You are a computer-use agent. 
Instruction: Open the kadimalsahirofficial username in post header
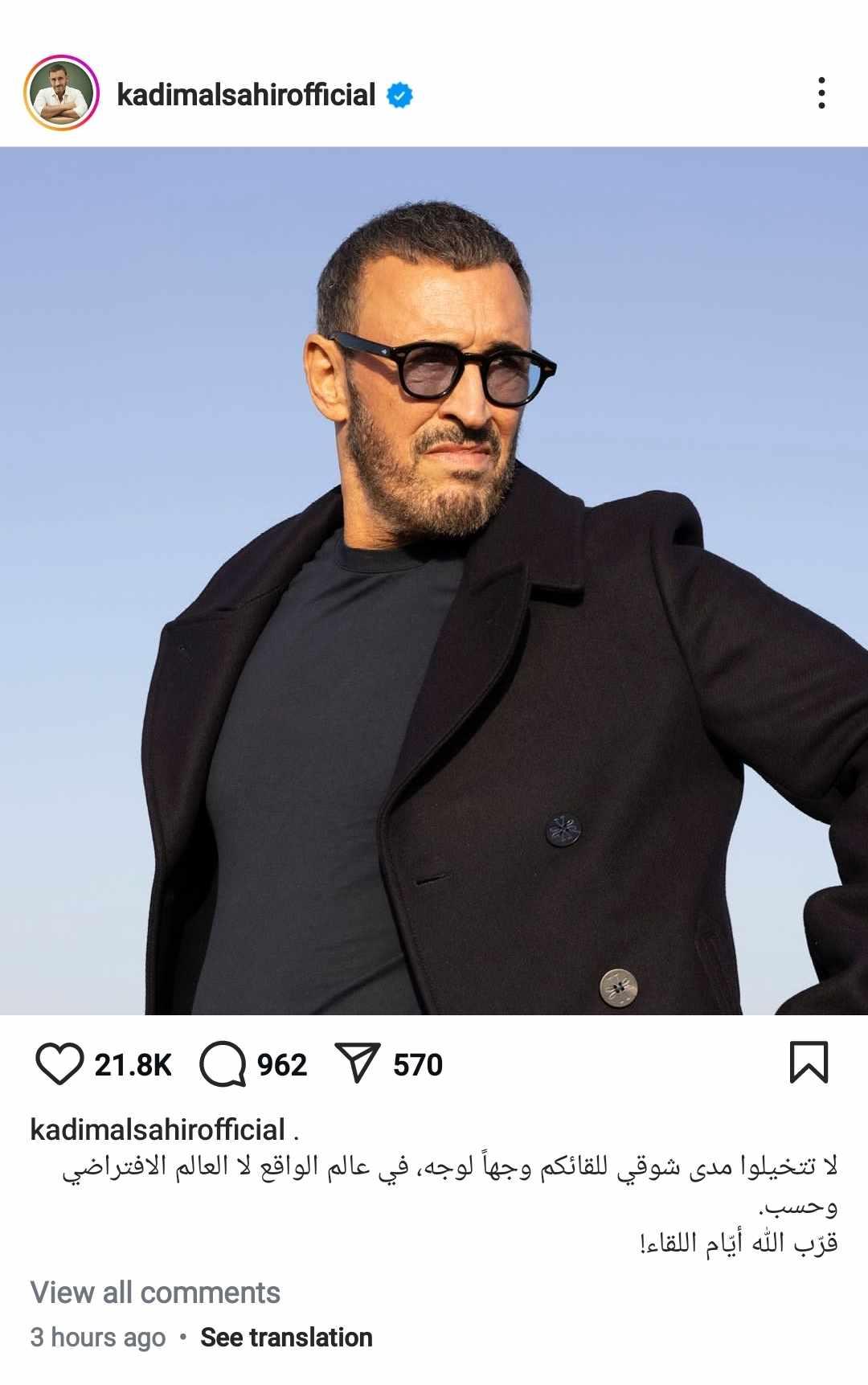coord(246,95)
